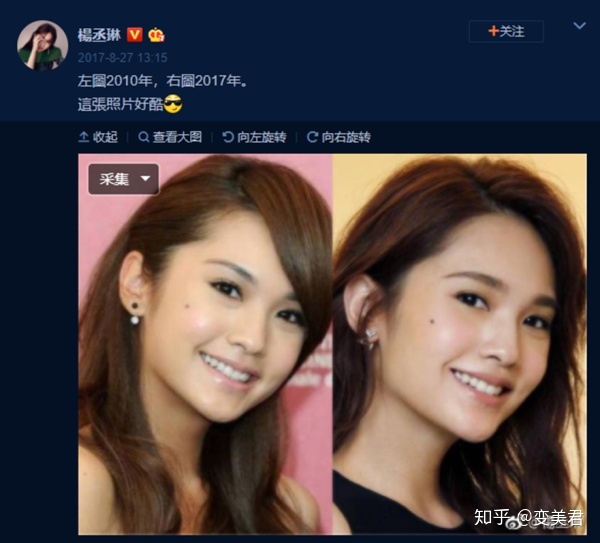Collapse the image with 收起

point(98,137)
